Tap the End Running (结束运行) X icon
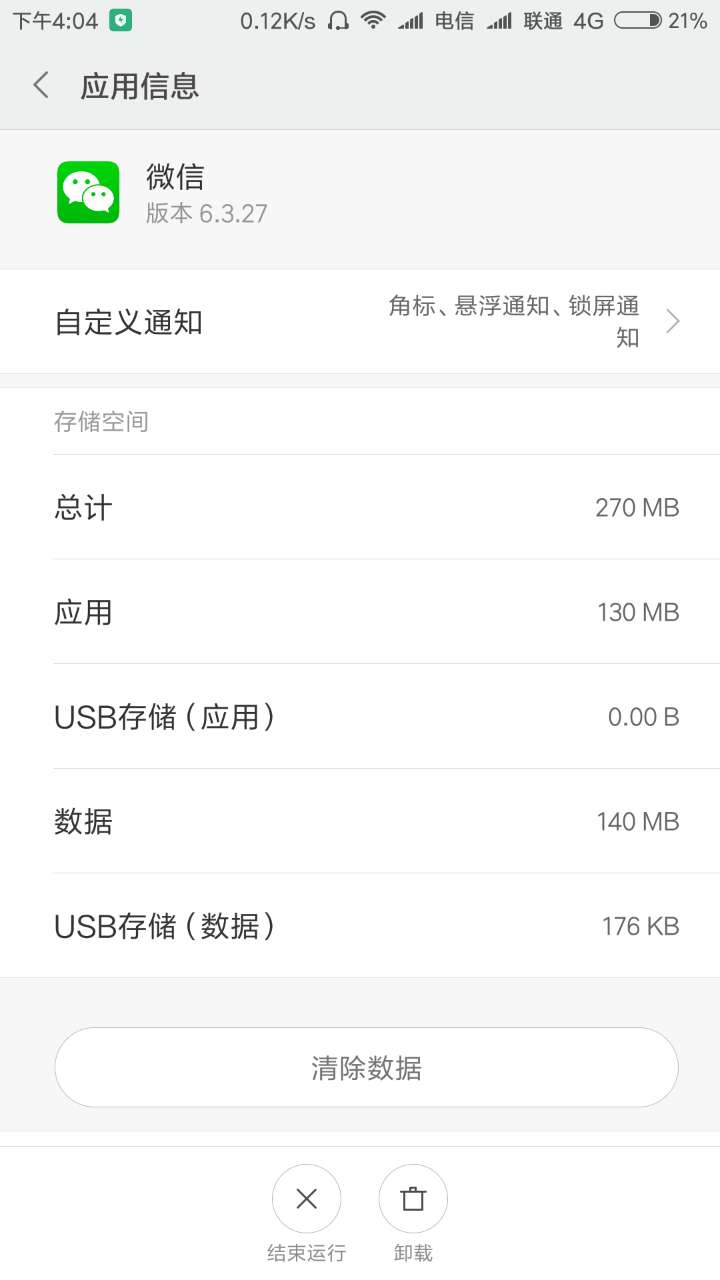The width and height of the screenshot is (720, 1280). [306, 1198]
